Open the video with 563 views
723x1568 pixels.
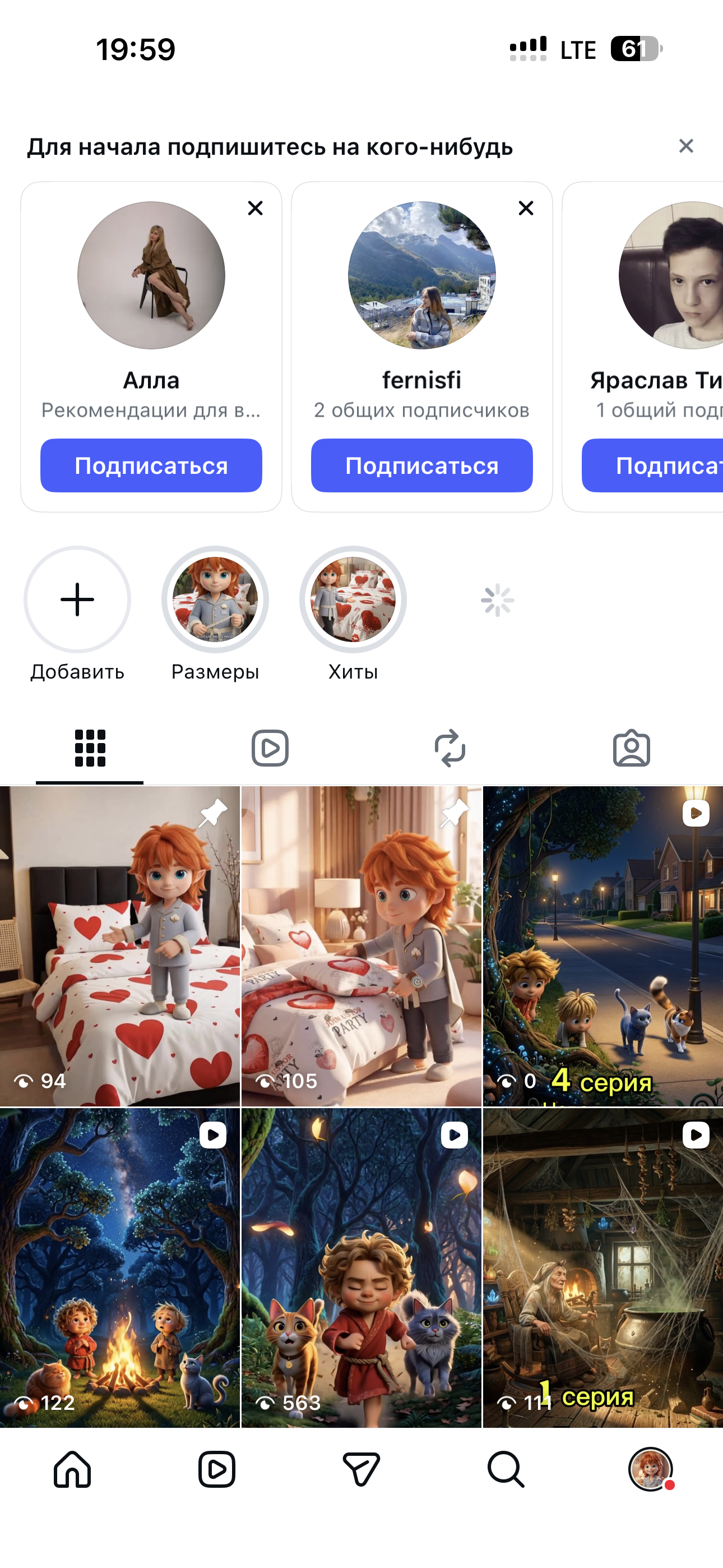tap(361, 1268)
